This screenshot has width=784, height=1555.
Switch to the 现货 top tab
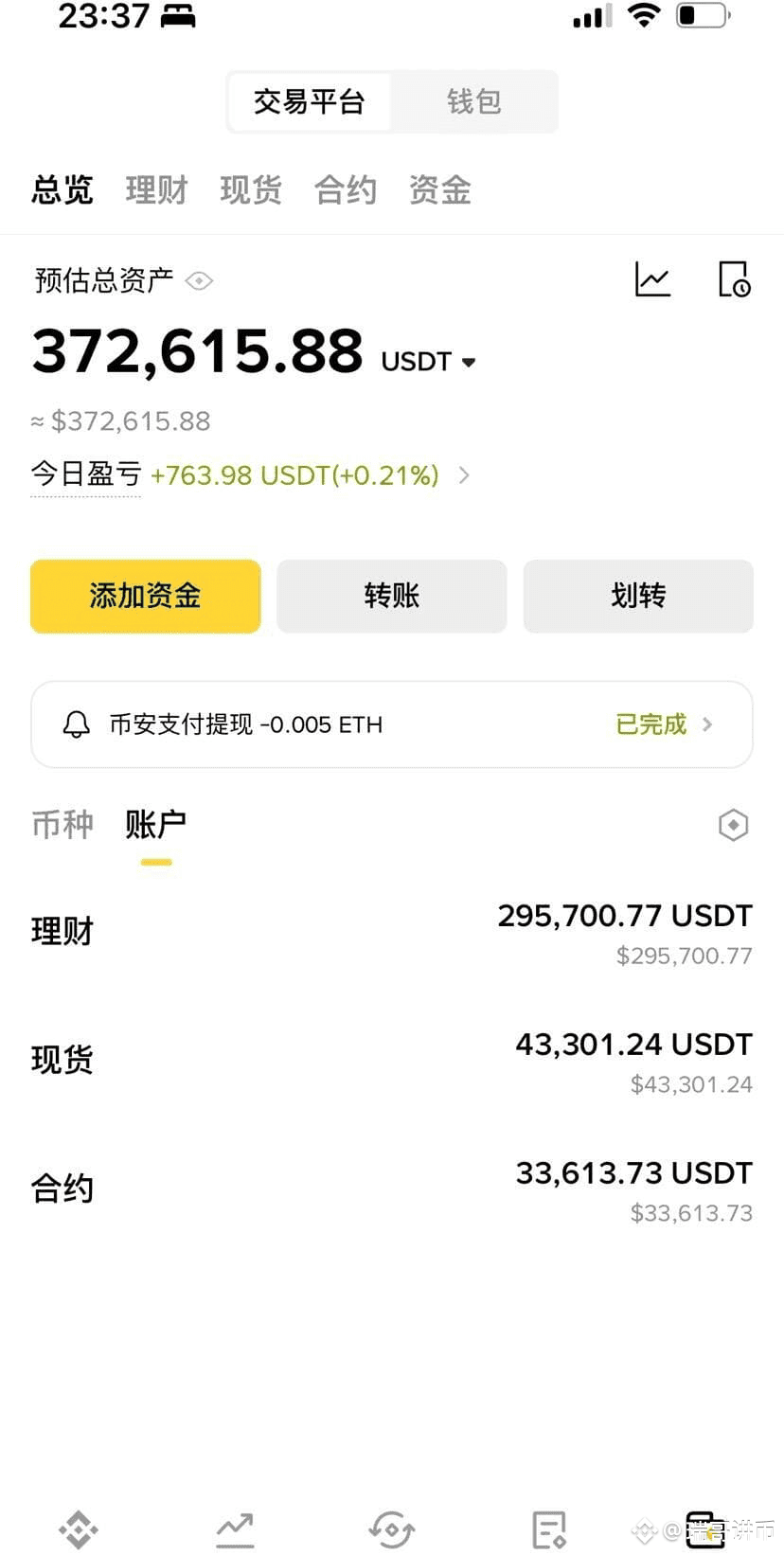coord(251,190)
